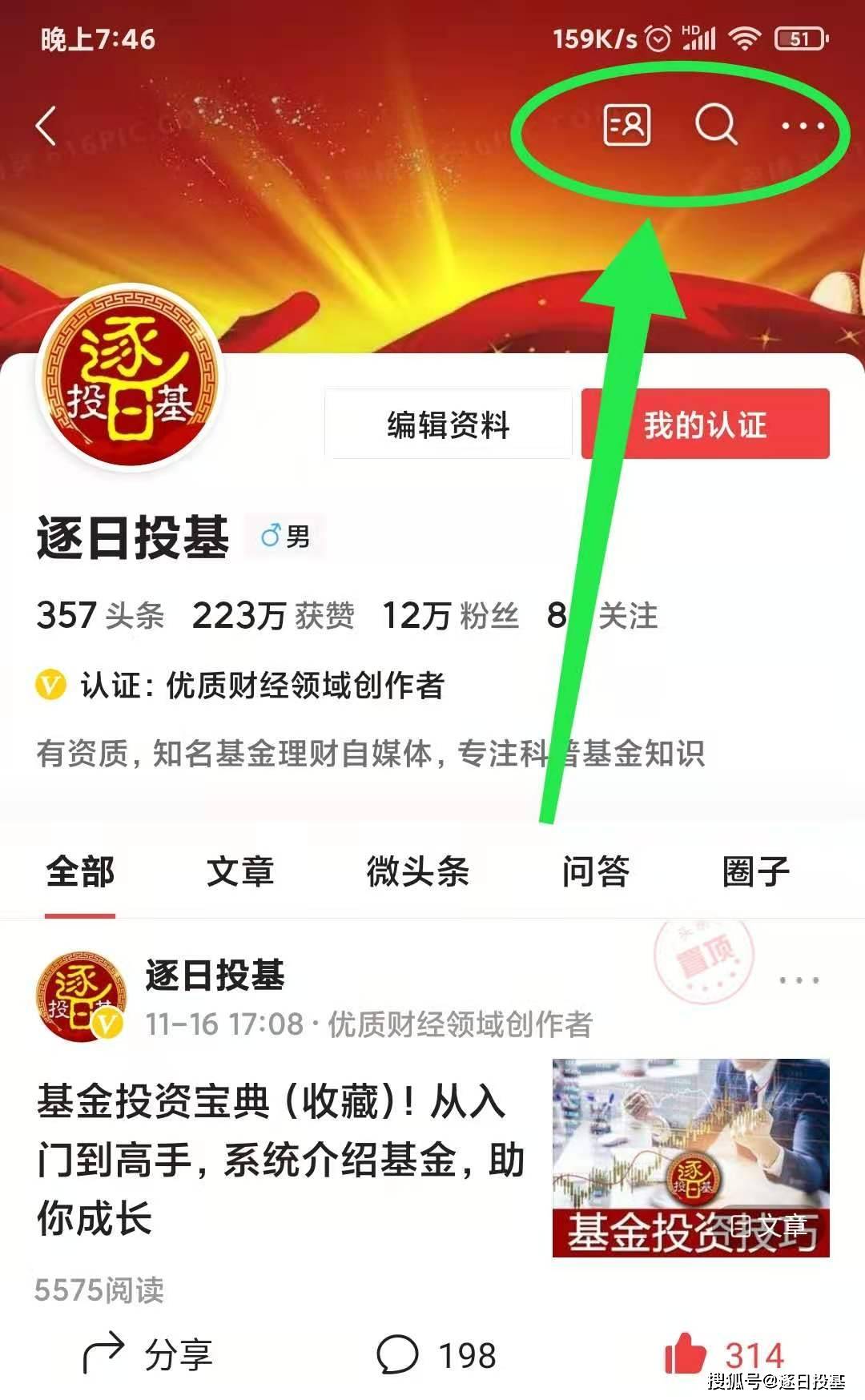
Task: Switch to the 文章 tab
Action: pos(240,871)
